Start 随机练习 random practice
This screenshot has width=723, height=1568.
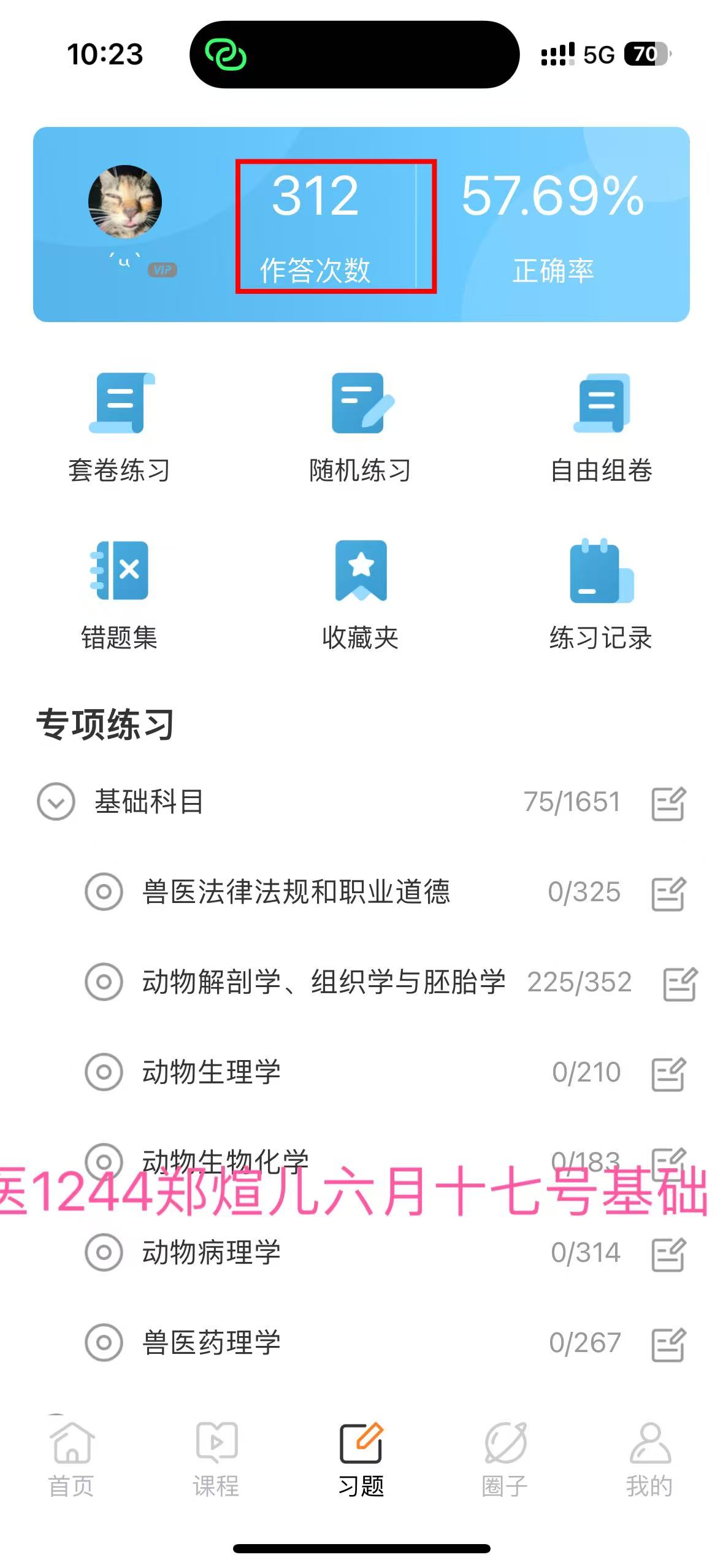[361, 428]
